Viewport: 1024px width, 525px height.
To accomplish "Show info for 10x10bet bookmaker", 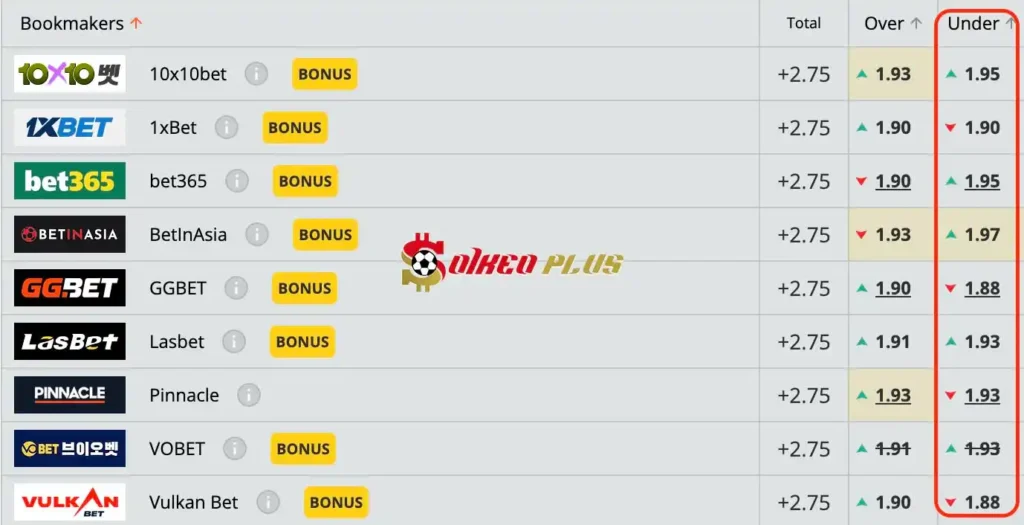I will [257, 74].
